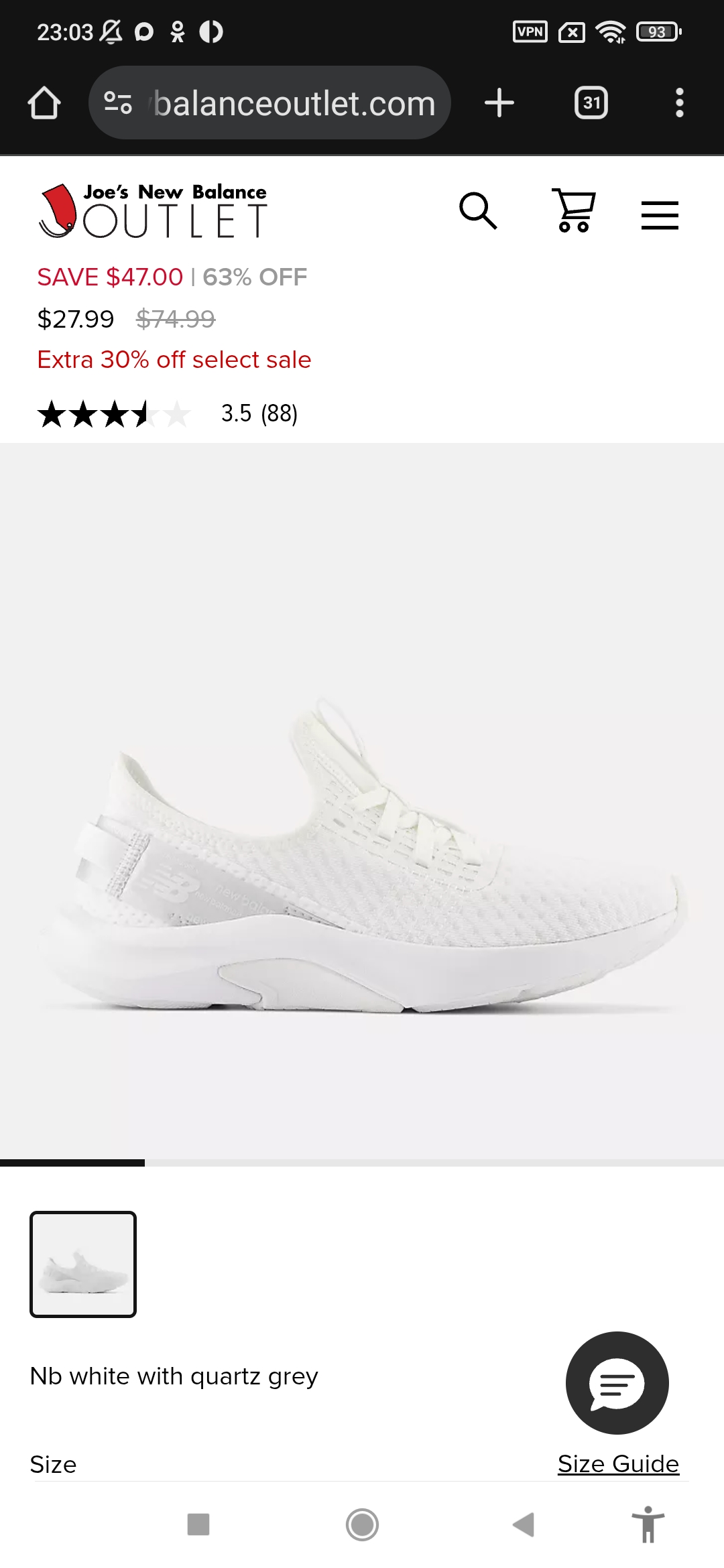This screenshot has height=1568, width=724.
Task: Select the white shoe color thumbnail
Action: (x=83, y=1264)
